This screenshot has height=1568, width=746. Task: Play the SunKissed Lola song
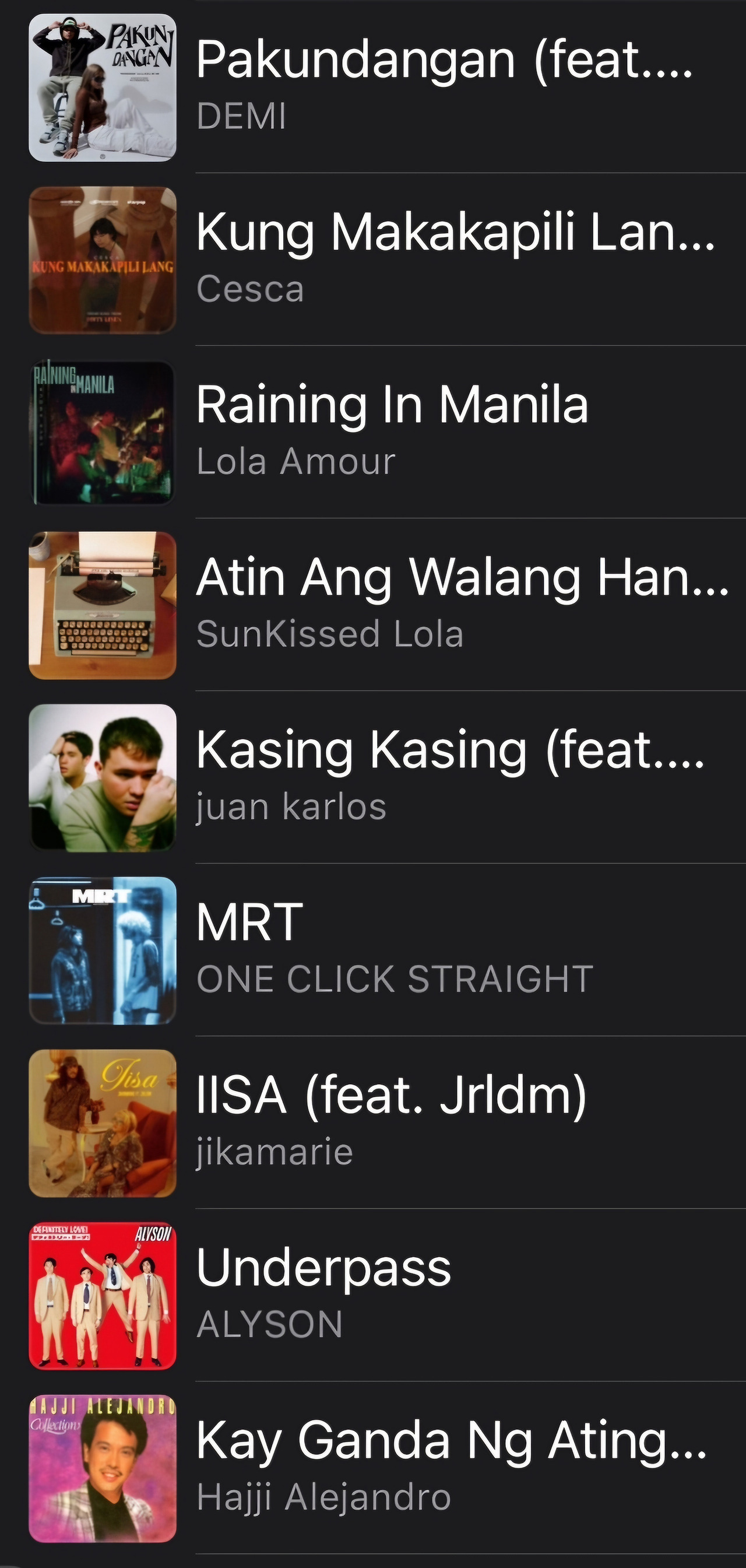(373, 605)
